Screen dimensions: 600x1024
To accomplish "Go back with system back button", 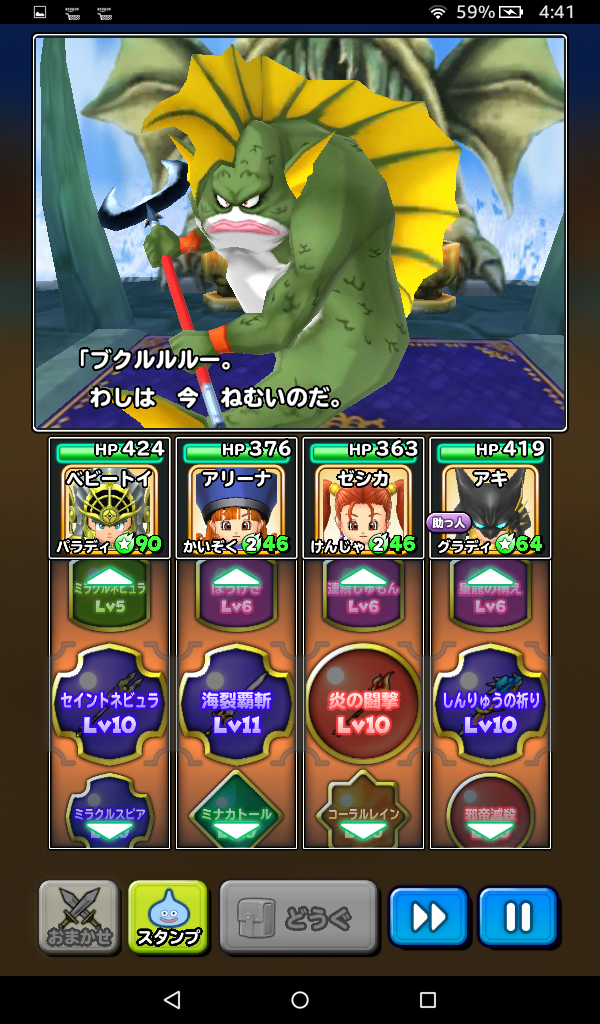I will pos(172,1000).
